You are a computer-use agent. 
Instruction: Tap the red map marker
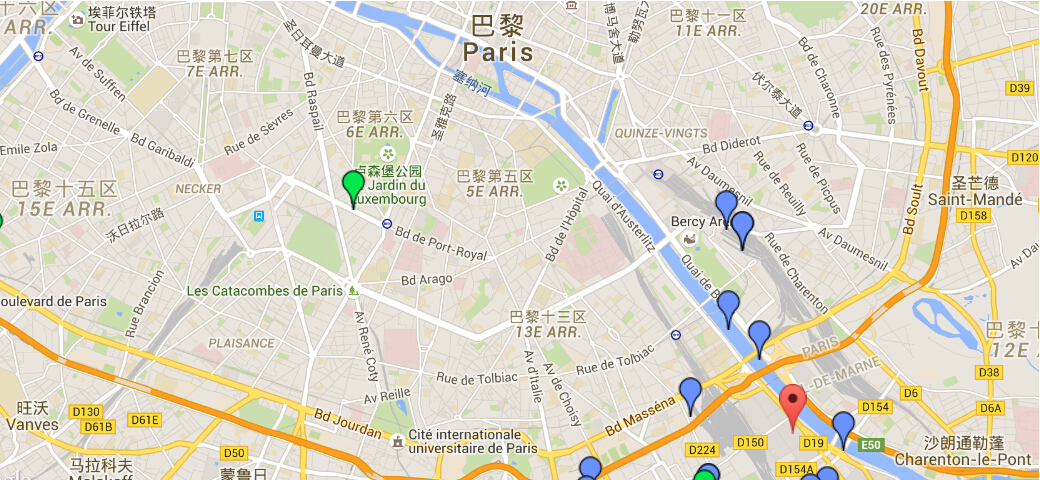click(x=792, y=402)
